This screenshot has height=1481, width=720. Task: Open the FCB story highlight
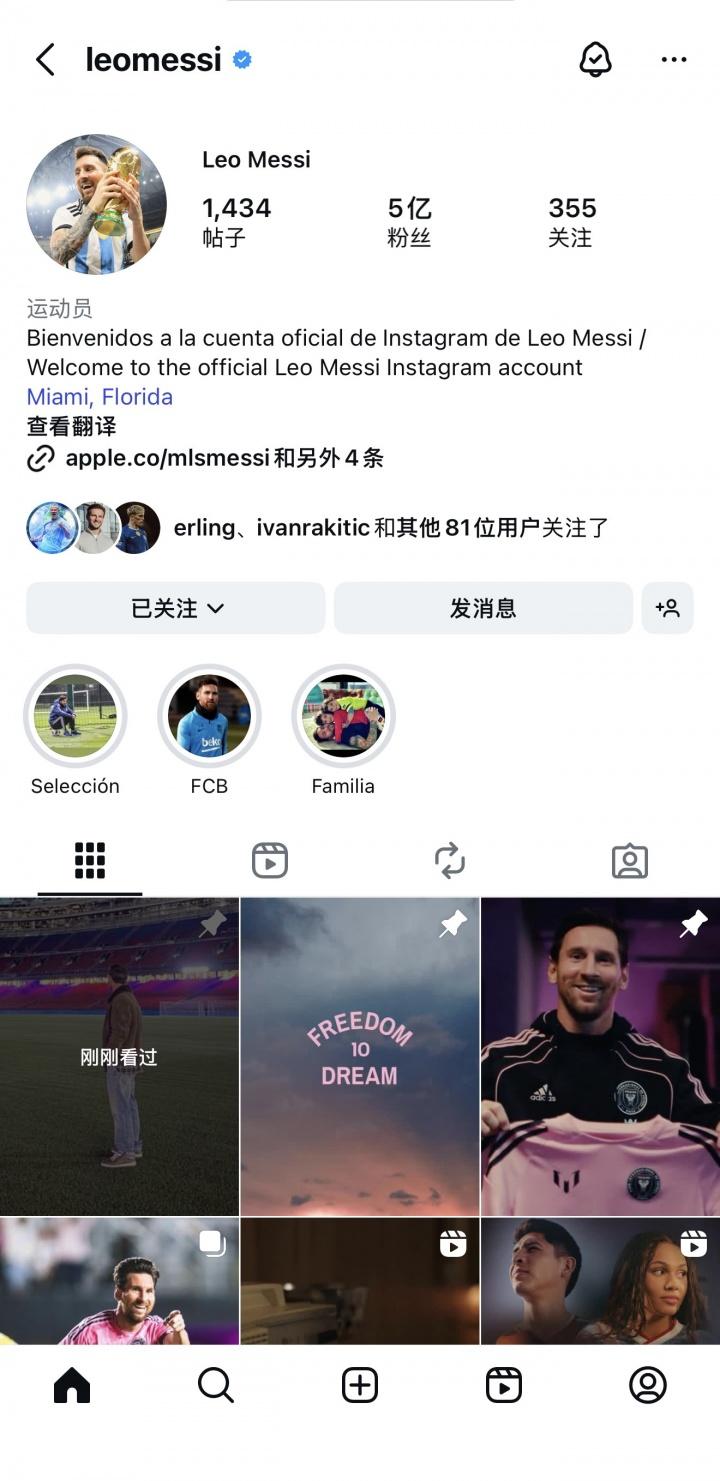click(x=209, y=716)
